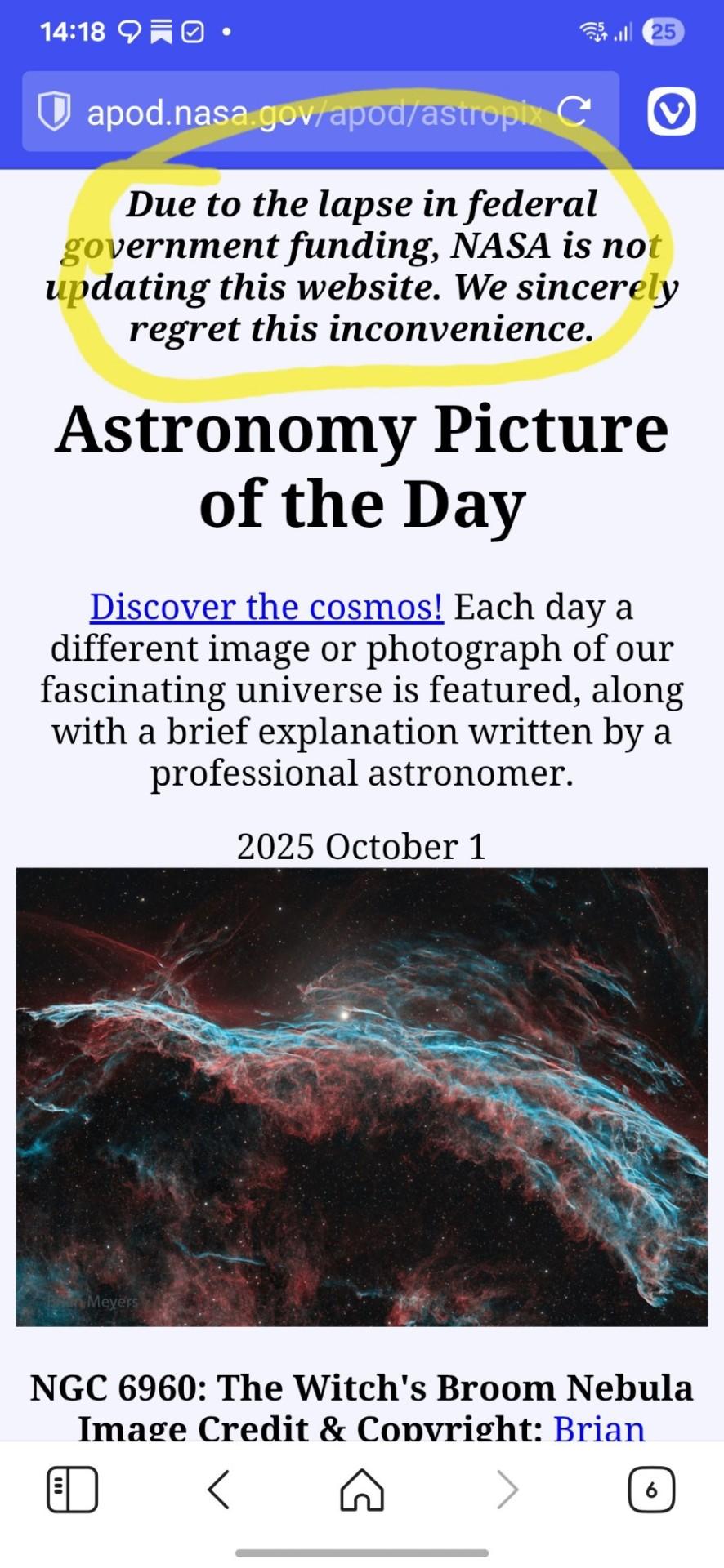Open the Witch's Broom Nebula image
Image resolution: width=724 pixels, height=1568 pixels.
[361, 1097]
